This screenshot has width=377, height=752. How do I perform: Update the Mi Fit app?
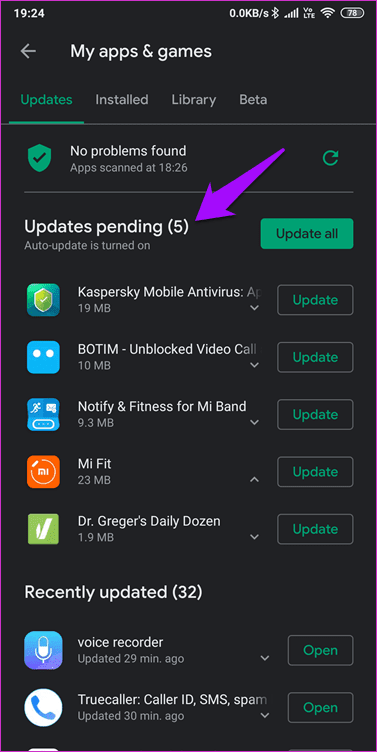coord(316,472)
